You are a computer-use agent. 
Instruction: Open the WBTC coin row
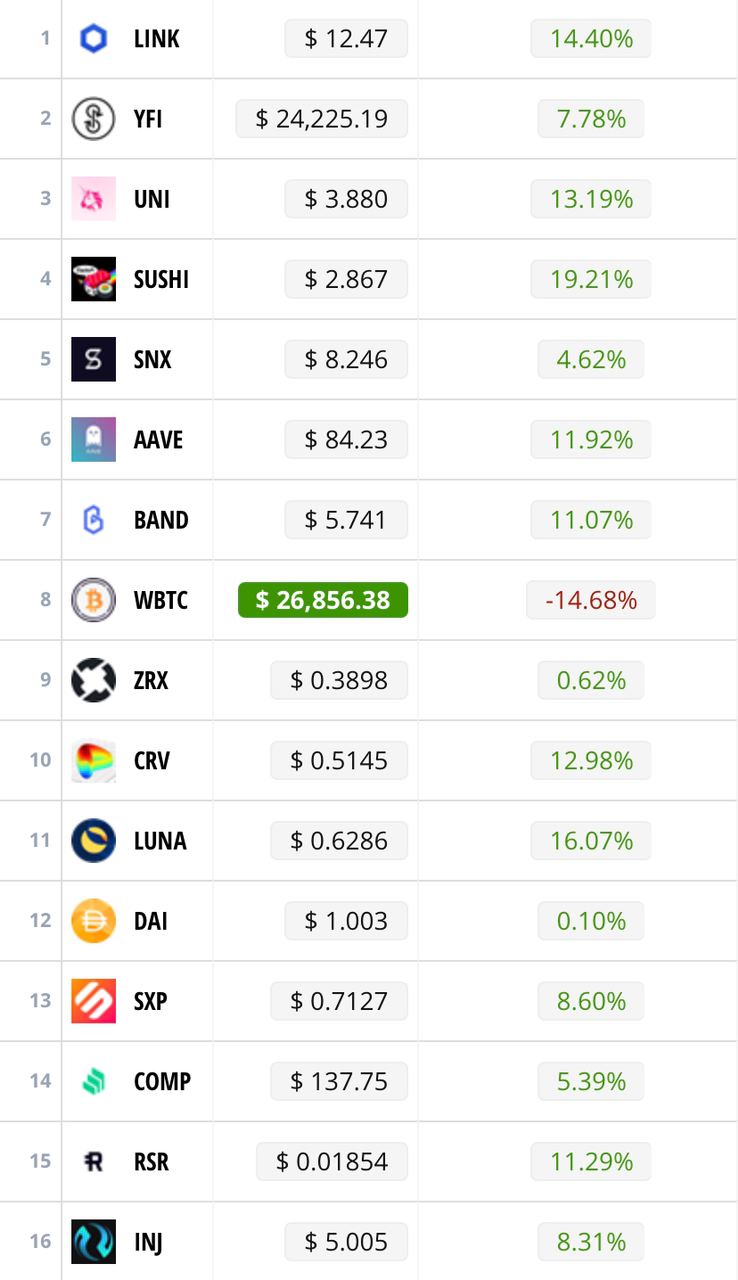point(160,600)
